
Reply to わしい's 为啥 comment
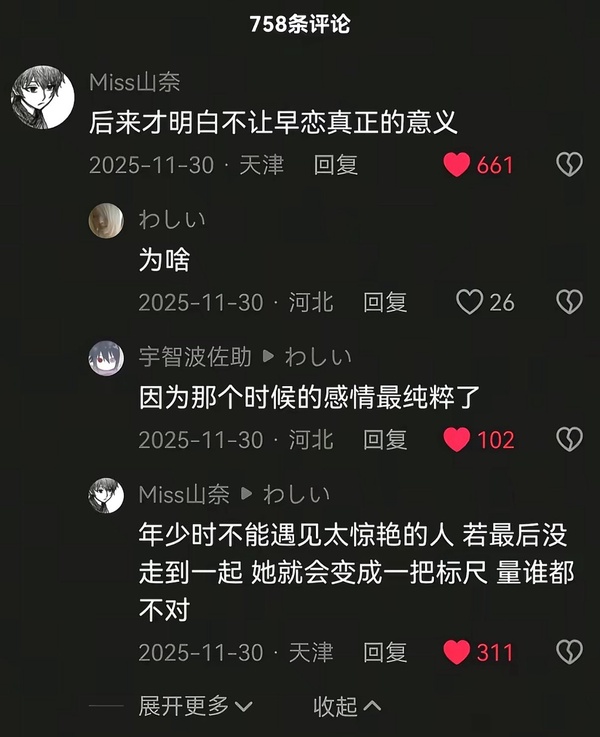385,302
